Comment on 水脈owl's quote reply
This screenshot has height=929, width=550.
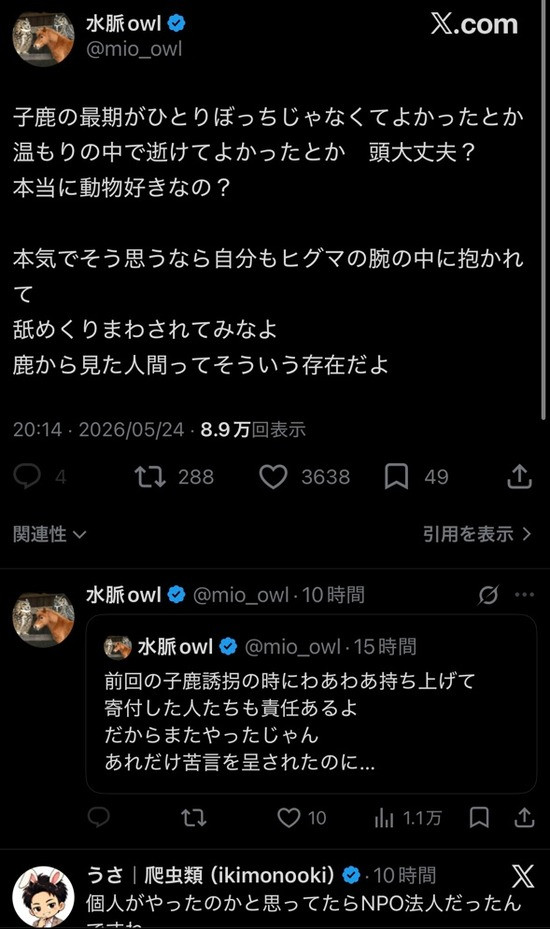coord(98,818)
